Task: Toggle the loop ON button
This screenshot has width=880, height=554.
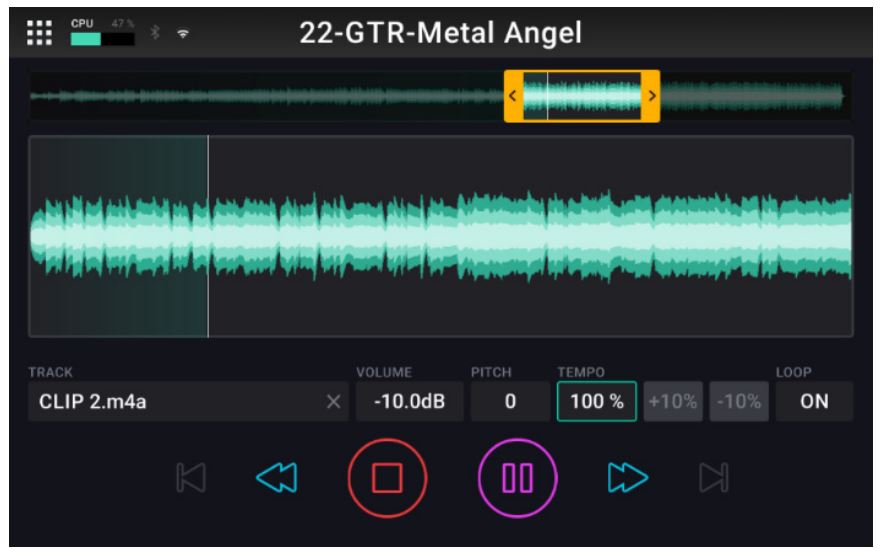Action: tap(814, 402)
